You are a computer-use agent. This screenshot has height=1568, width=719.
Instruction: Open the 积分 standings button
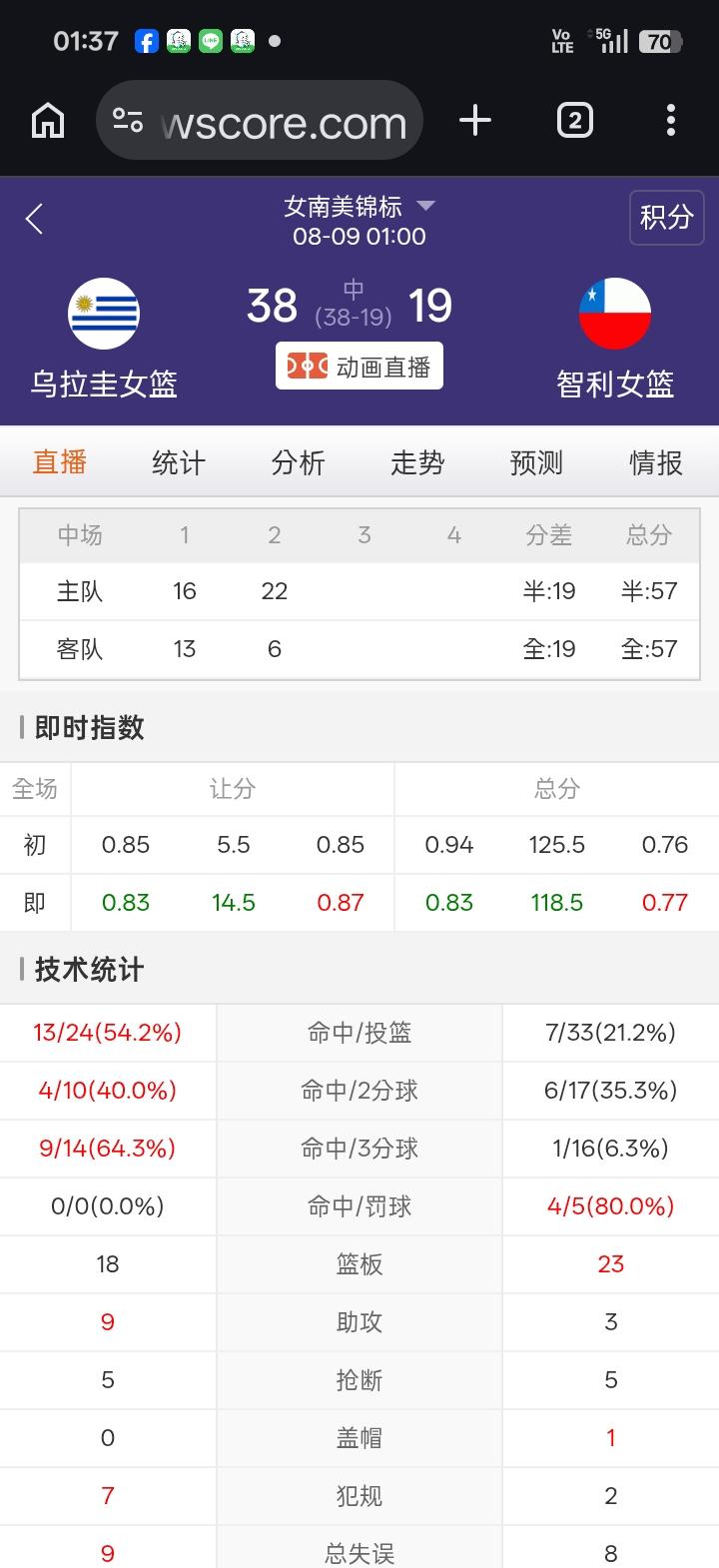[x=666, y=217]
